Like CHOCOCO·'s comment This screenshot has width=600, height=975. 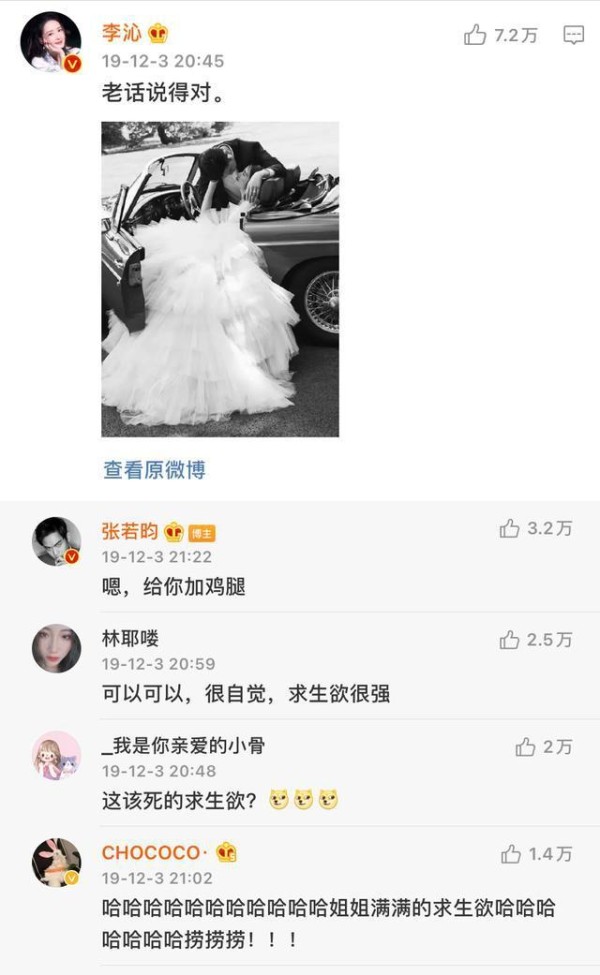click(510, 854)
